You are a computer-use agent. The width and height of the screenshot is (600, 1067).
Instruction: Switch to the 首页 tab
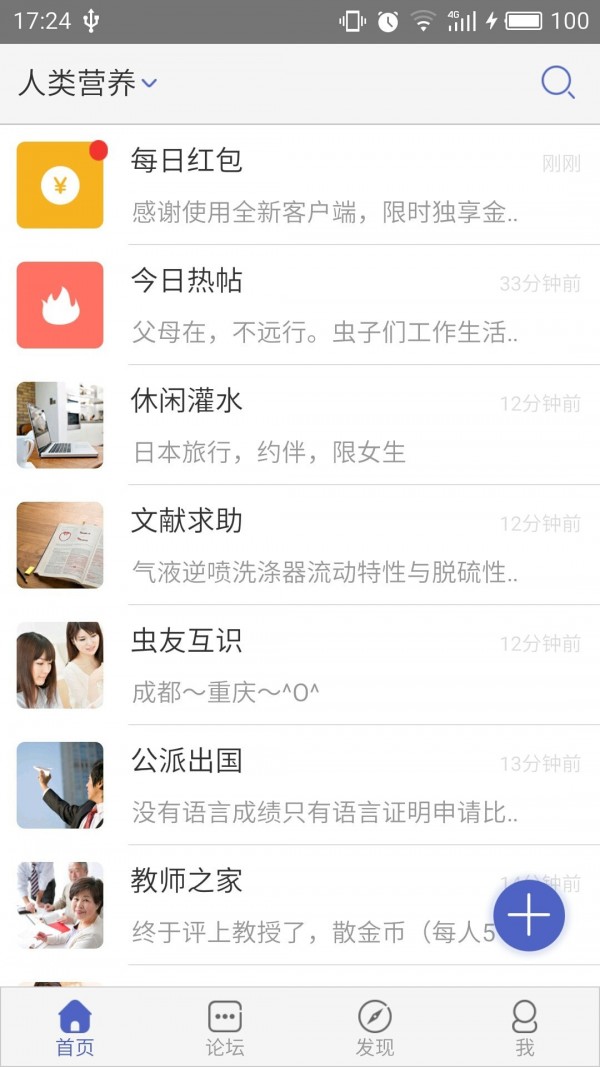tap(75, 1028)
